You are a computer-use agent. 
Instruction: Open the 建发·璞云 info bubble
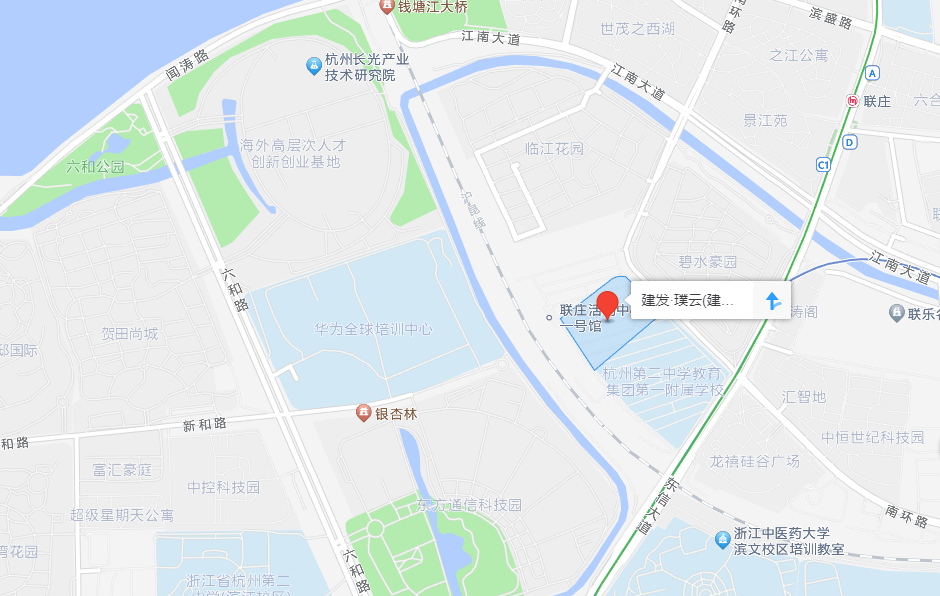(x=688, y=300)
